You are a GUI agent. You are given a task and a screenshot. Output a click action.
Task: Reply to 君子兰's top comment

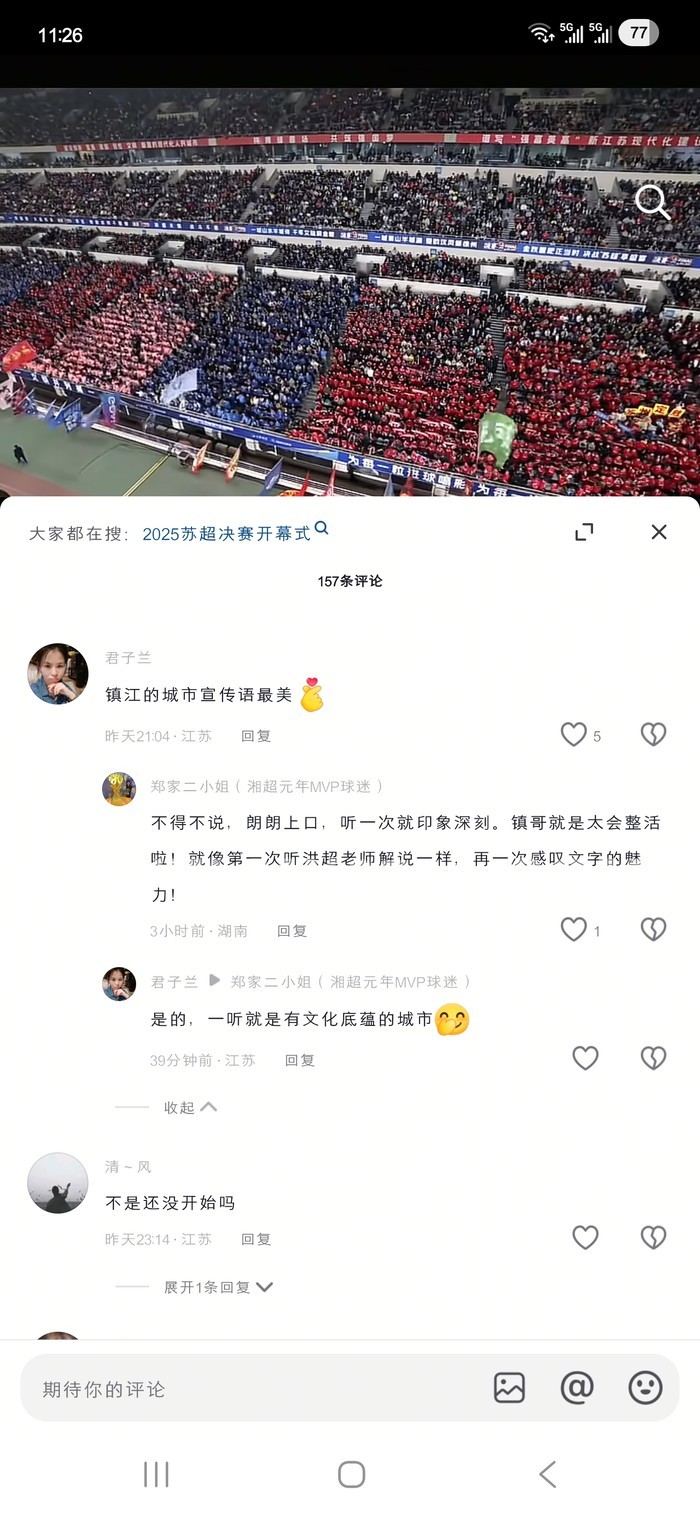(x=256, y=736)
